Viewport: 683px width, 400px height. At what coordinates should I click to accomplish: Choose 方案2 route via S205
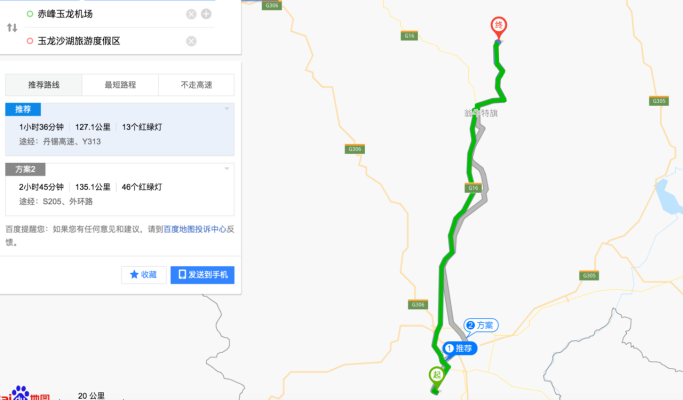(119, 188)
